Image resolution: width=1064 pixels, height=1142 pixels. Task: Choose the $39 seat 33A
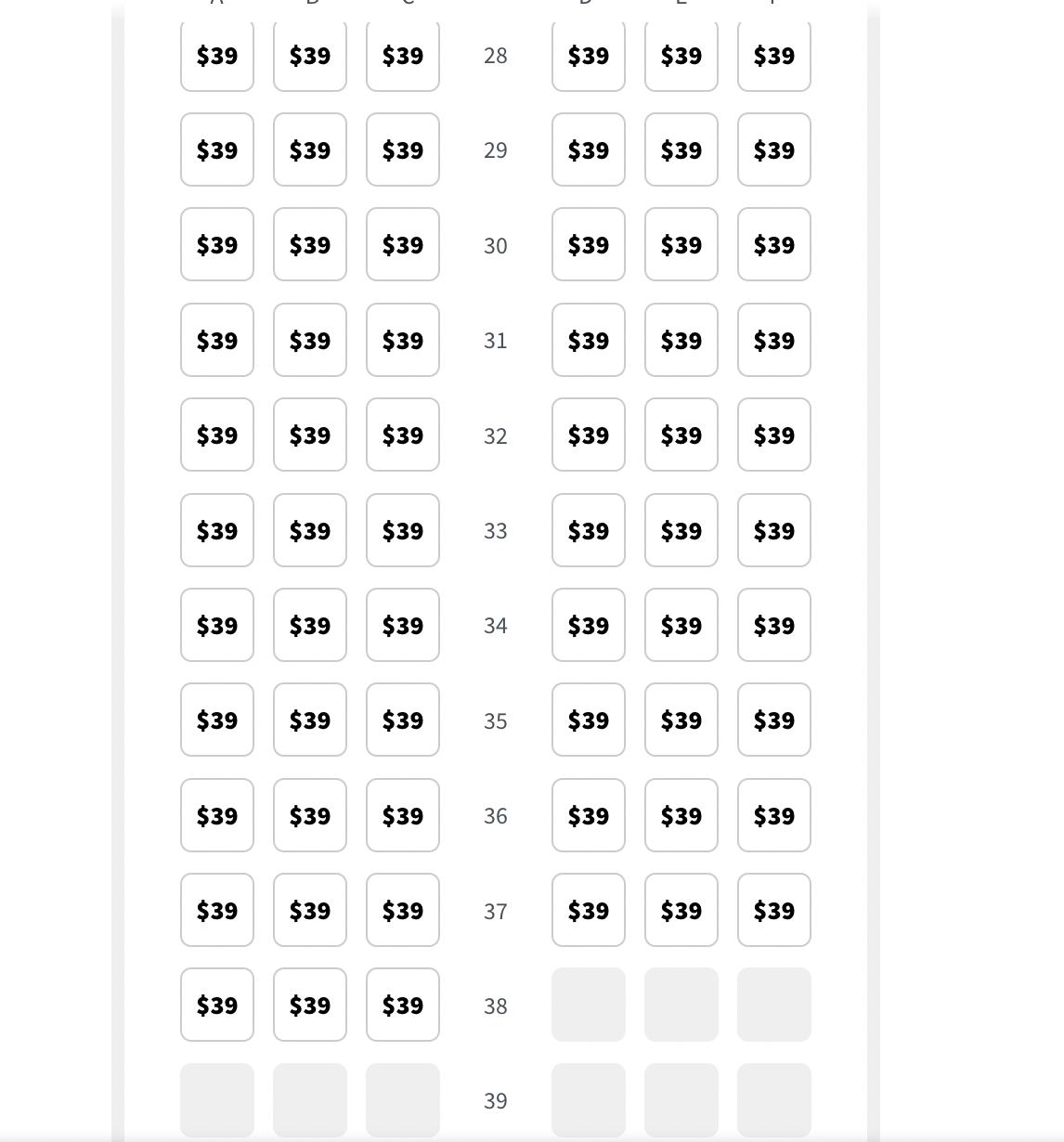click(217, 530)
